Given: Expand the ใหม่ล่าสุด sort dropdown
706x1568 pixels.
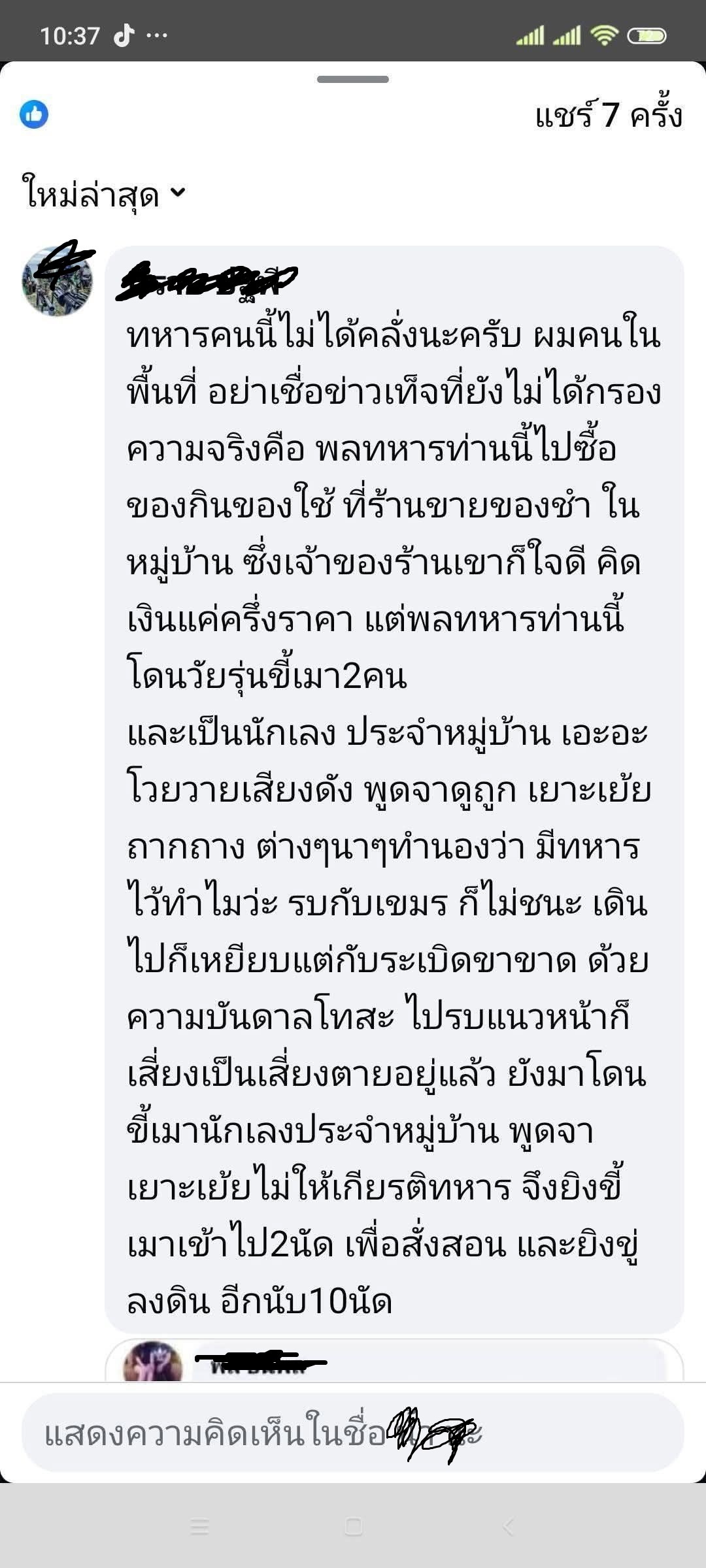Looking at the screenshot, I should [104, 193].
